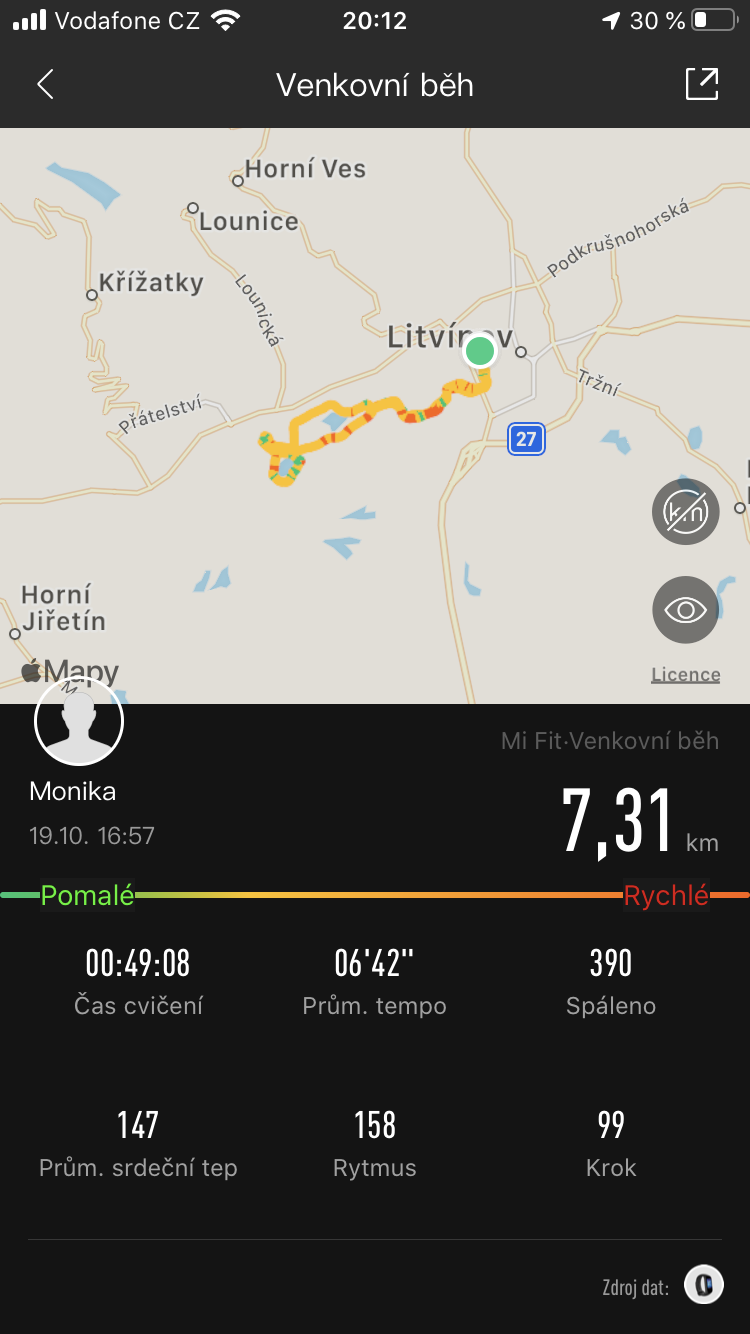Toggle the map eye visibility button

tap(686, 610)
